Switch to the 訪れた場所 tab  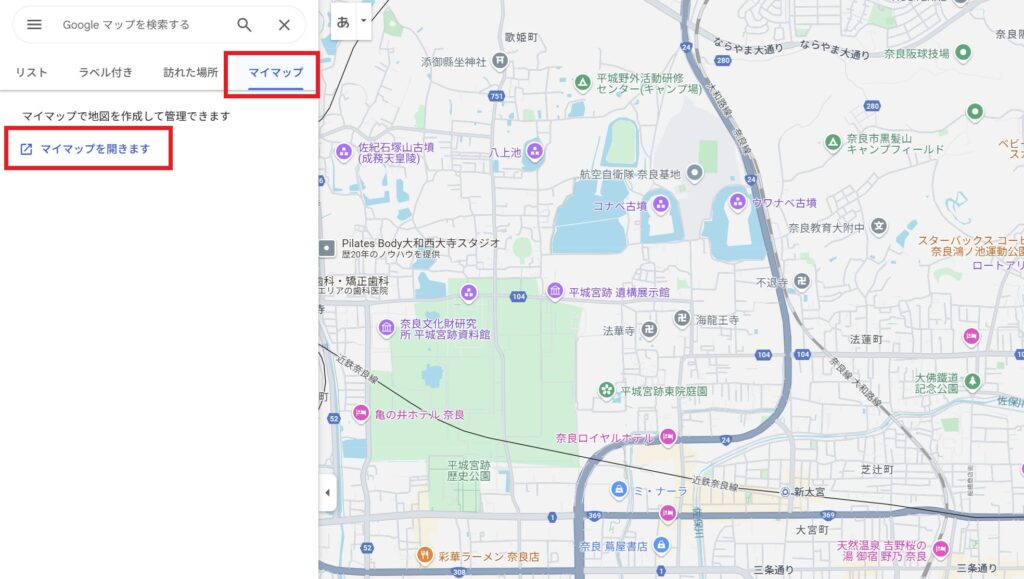(x=190, y=73)
